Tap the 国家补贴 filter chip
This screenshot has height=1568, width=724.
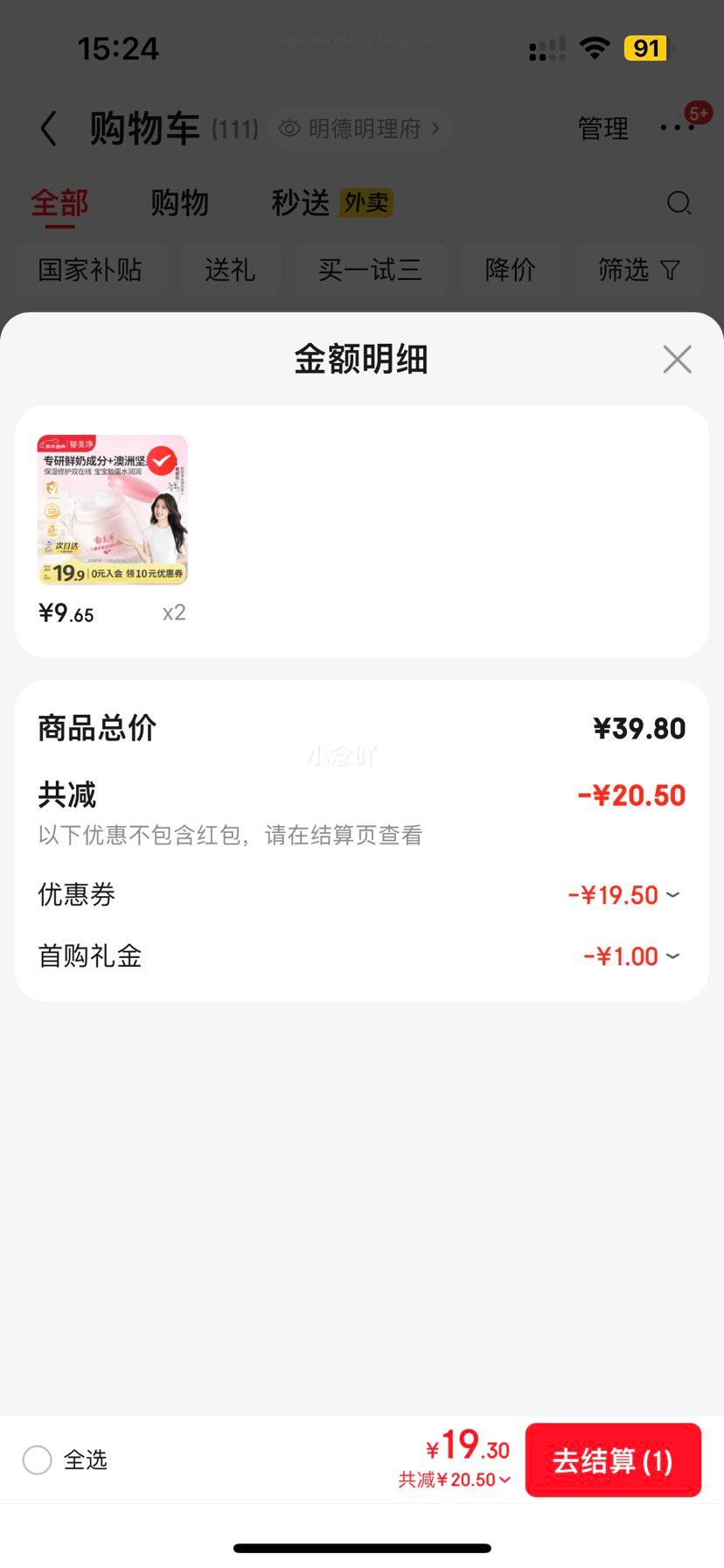coord(90,269)
